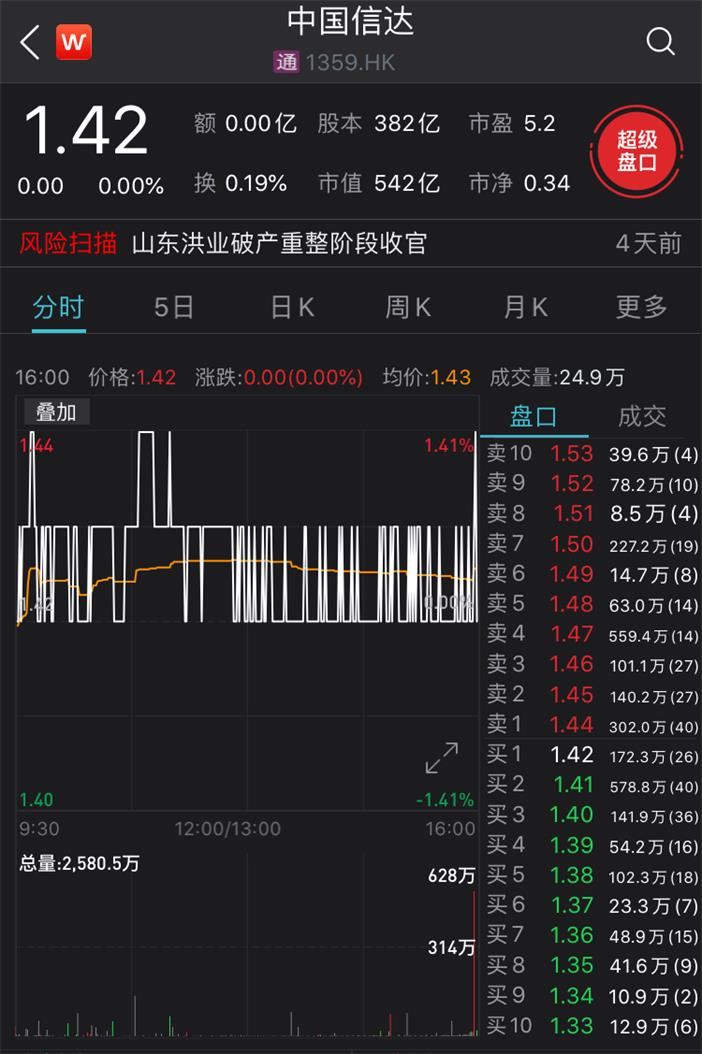The image size is (702, 1054).
Task: Switch to the 5日 chart tab
Action: (x=174, y=307)
